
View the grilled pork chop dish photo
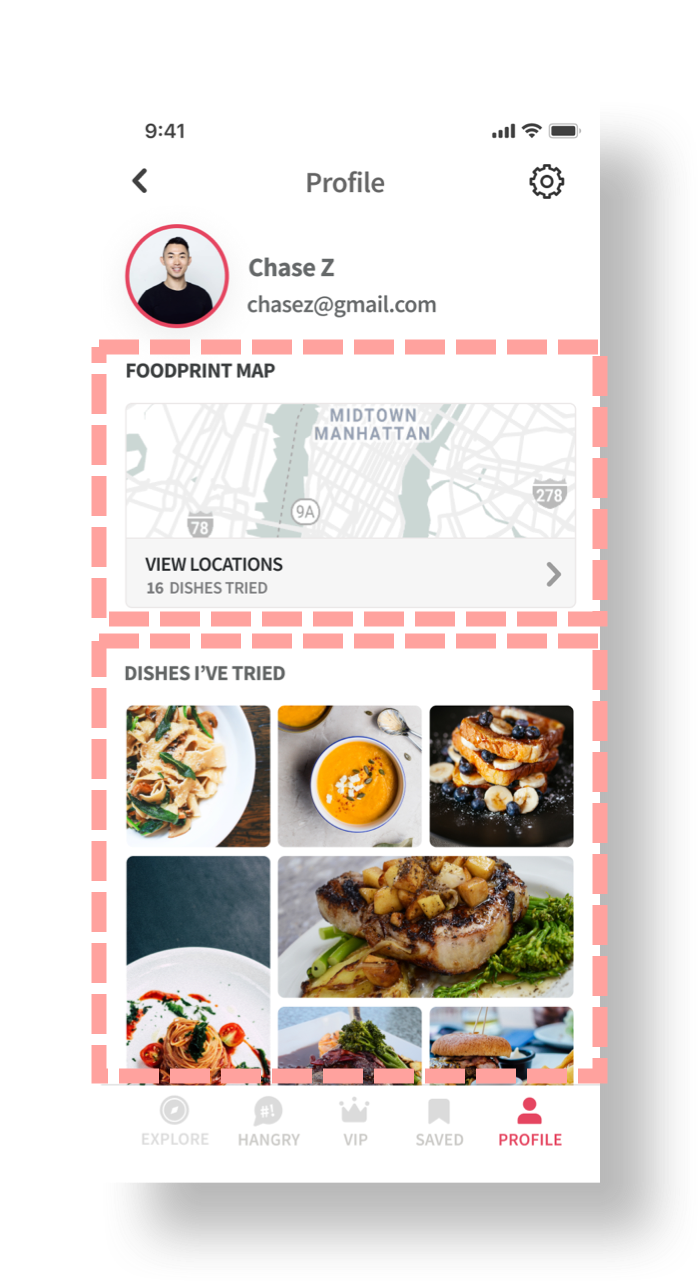tap(425, 926)
